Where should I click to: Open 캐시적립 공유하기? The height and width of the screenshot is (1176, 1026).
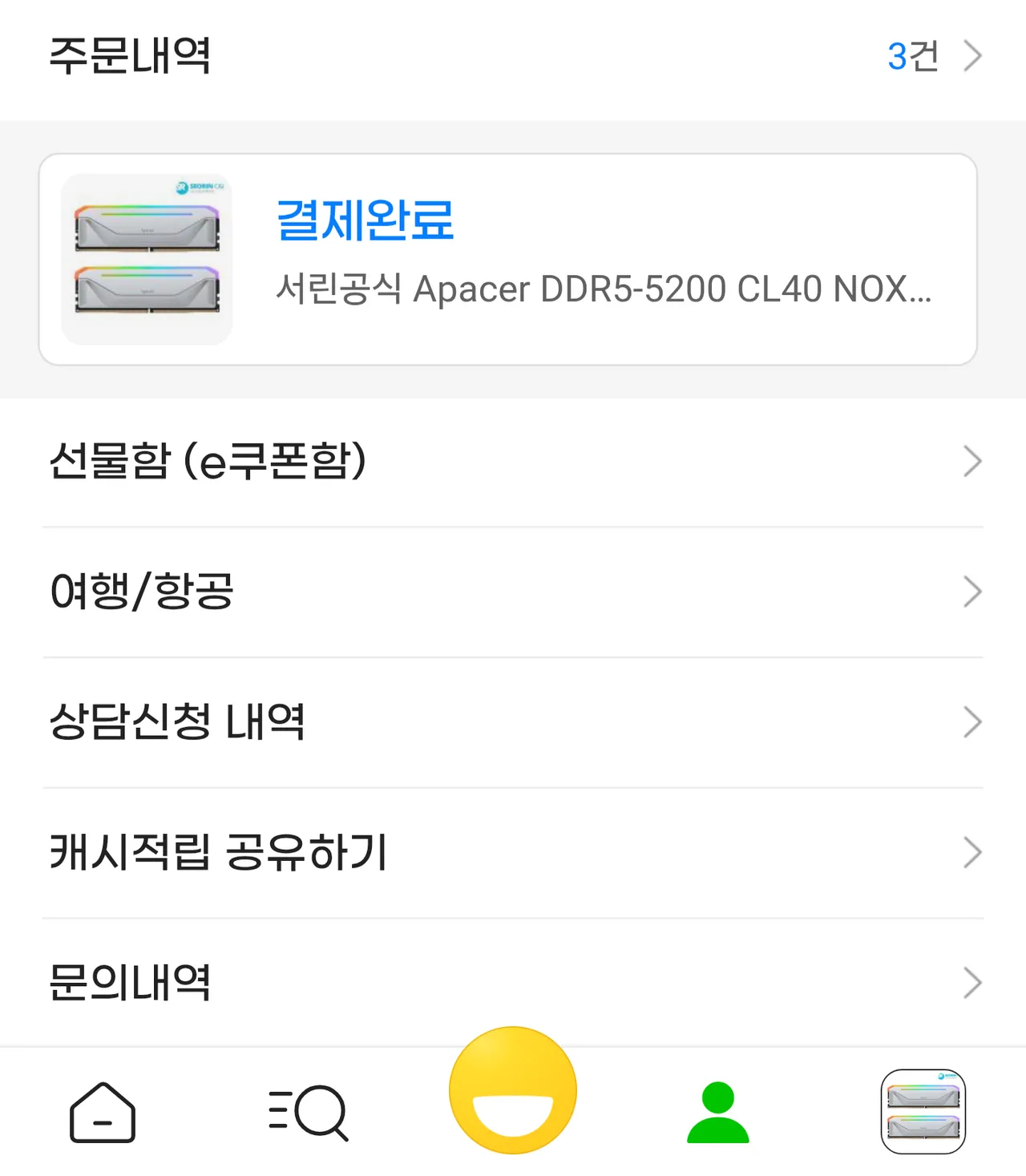513,852
